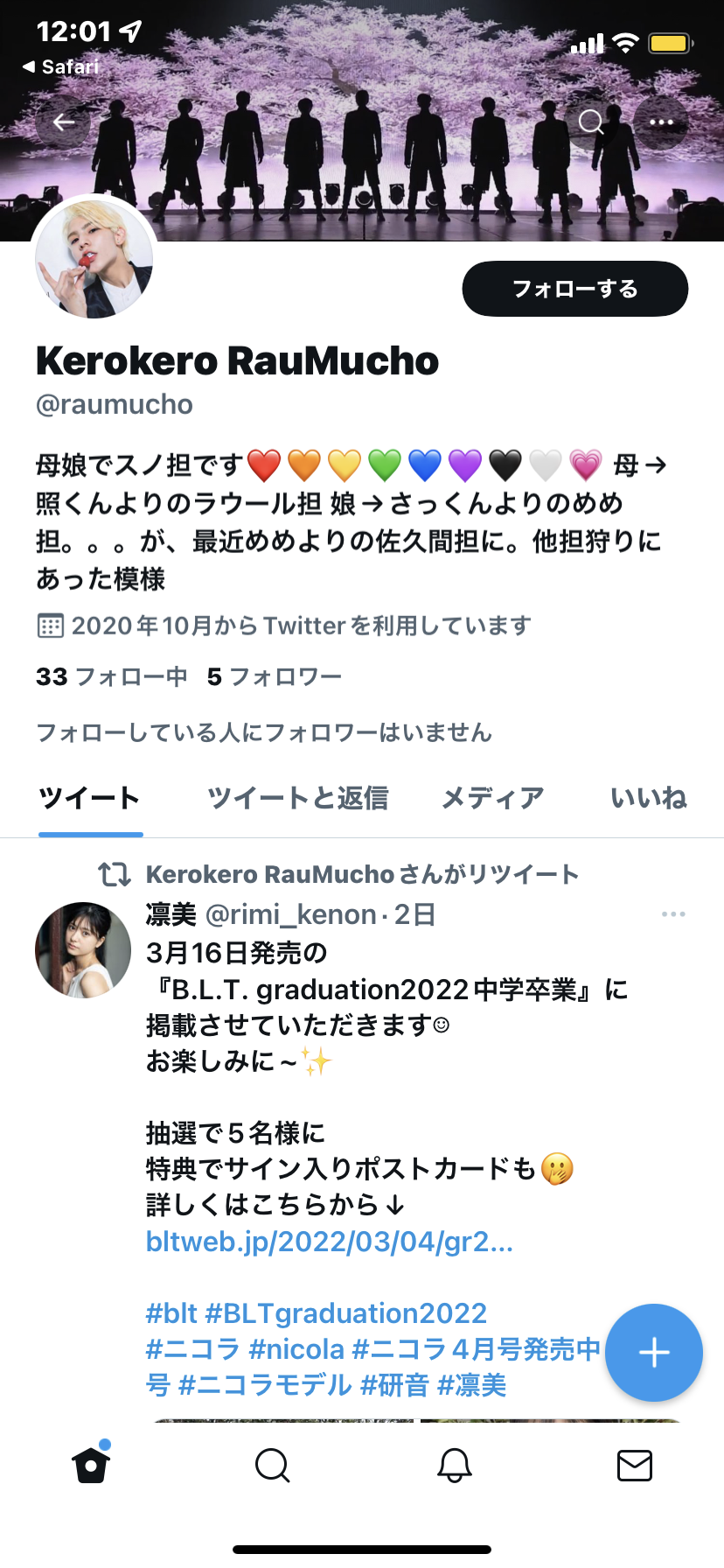Compose a new tweet
Screen dimensions: 724x1568
pos(654,1353)
